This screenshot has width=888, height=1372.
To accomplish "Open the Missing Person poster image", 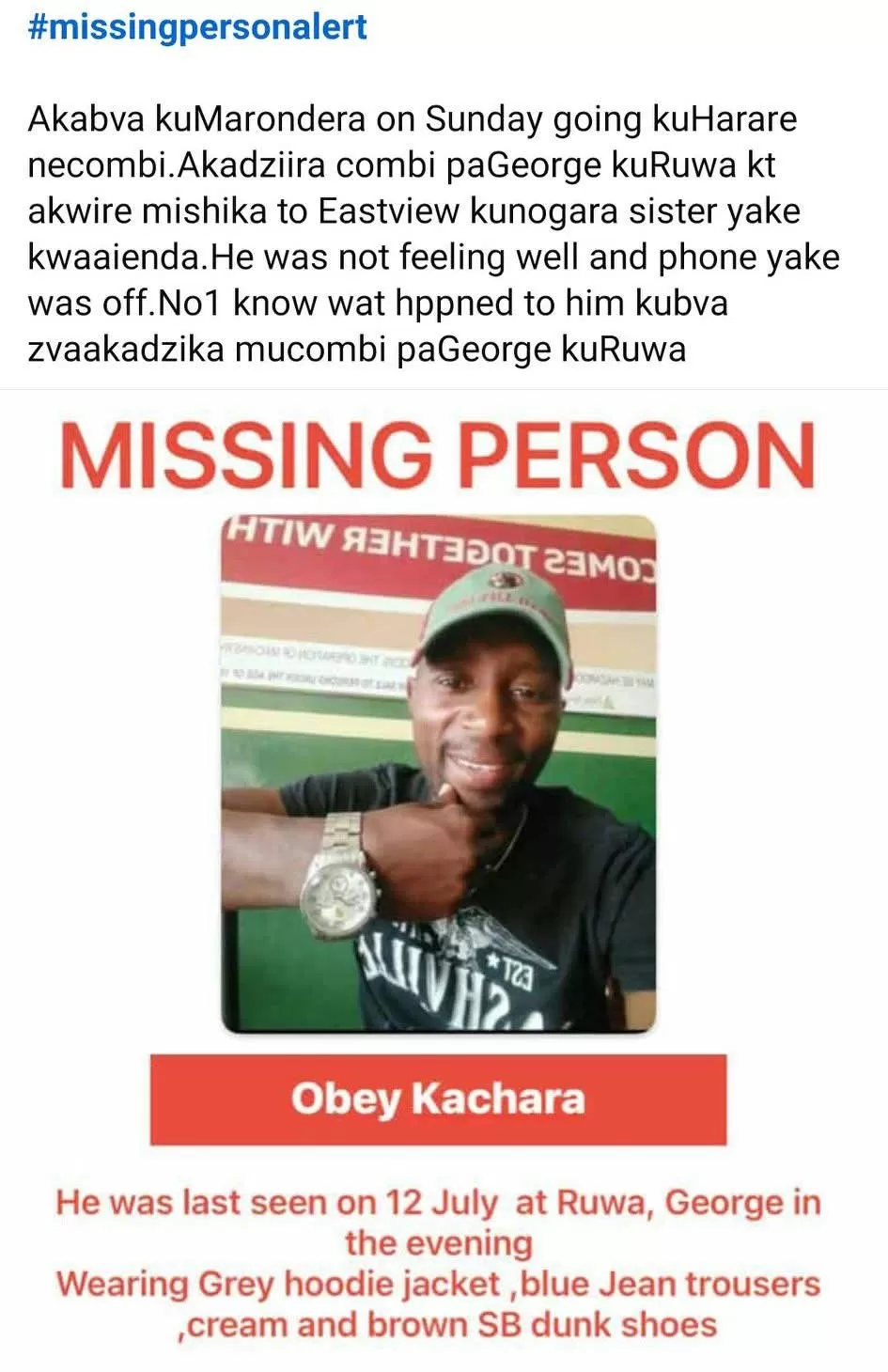I will pos(439,775).
